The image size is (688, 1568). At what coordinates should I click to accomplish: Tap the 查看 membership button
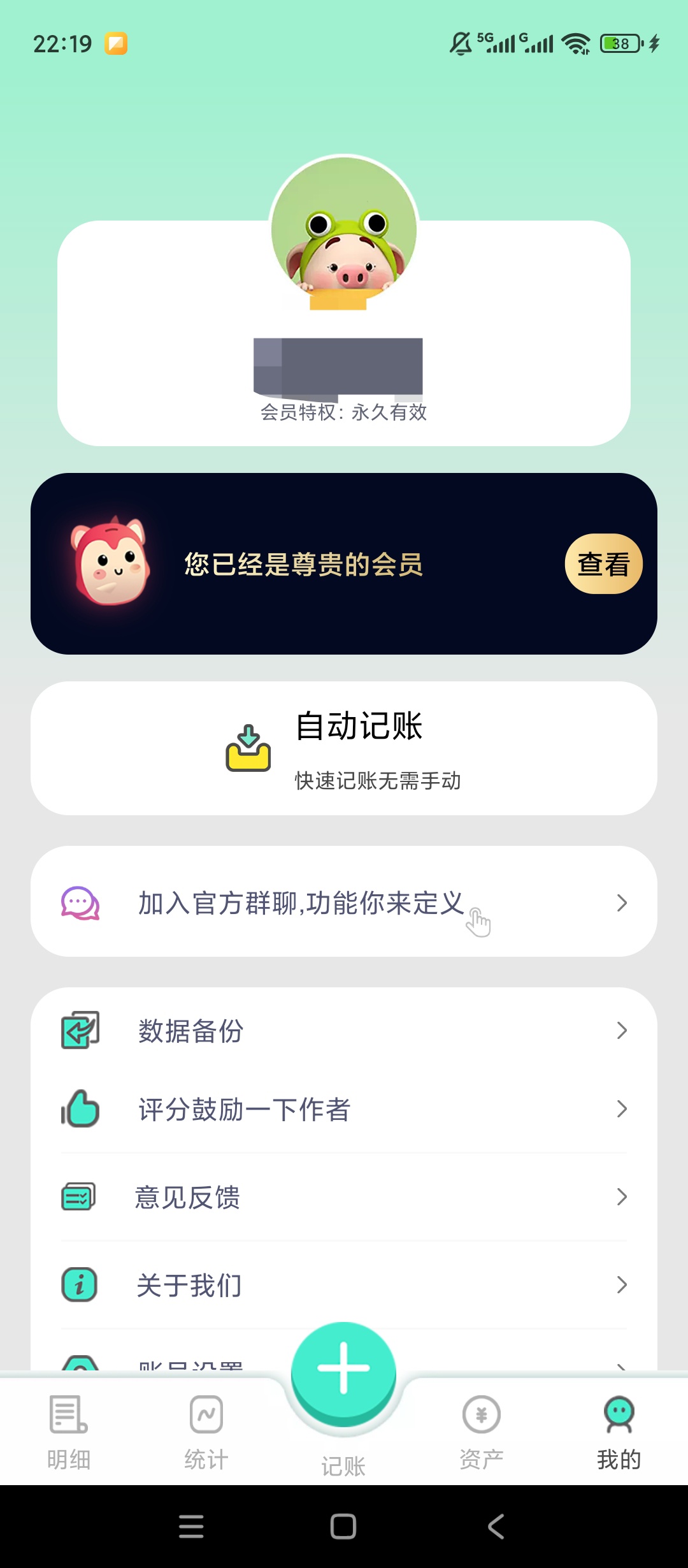[x=603, y=563]
